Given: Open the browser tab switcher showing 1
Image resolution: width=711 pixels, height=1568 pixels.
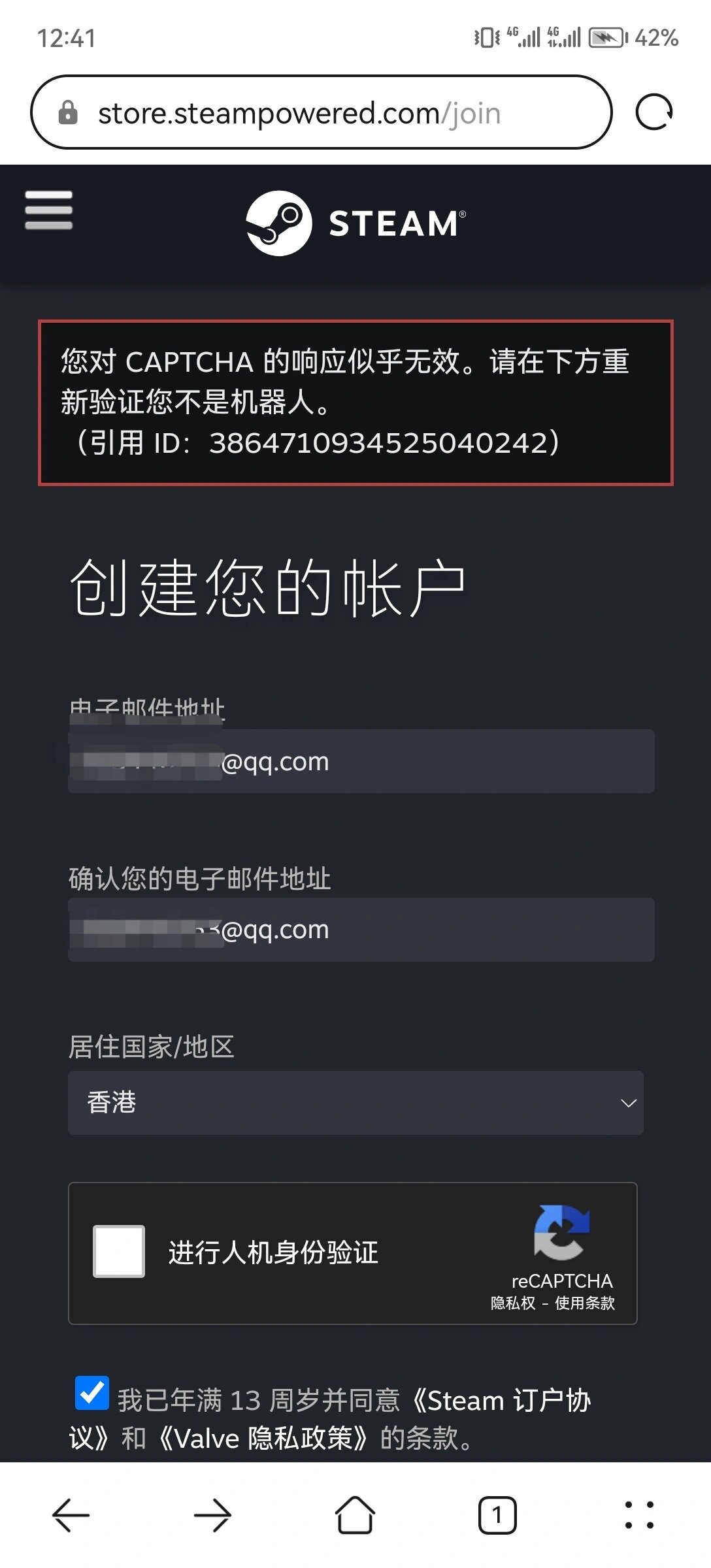Looking at the screenshot, I should pos(497,1514).
